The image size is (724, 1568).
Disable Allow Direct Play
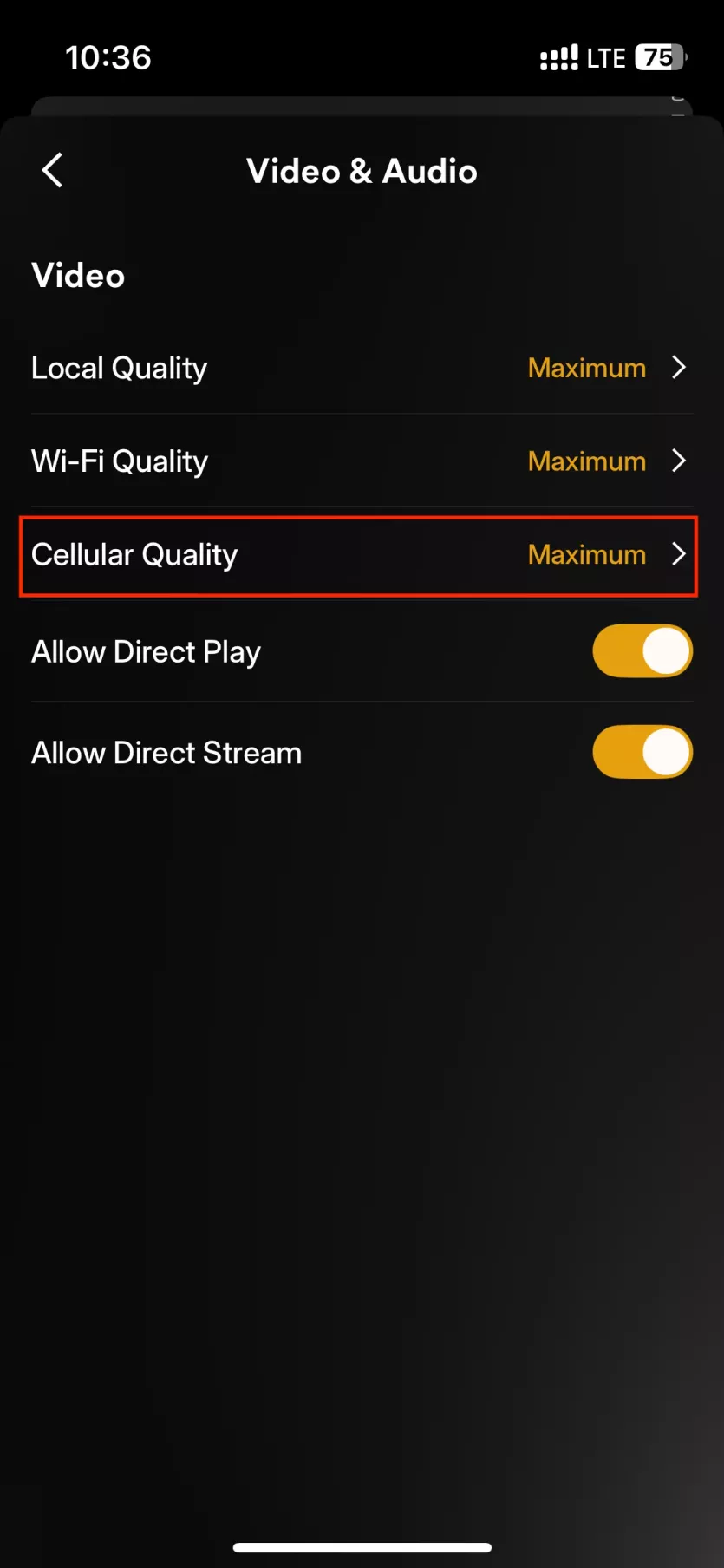(x=642, y=651)
